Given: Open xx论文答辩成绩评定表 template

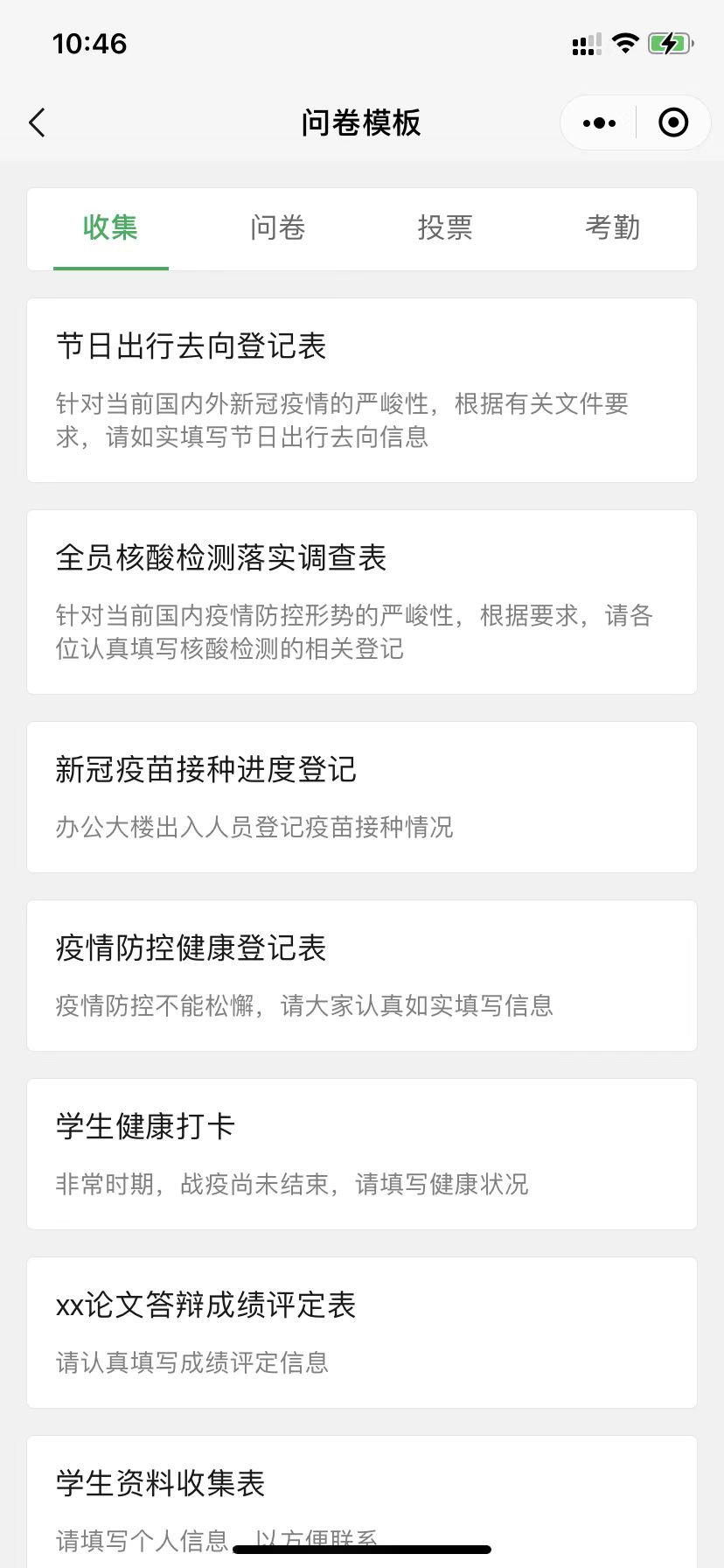Looking at the screenshot, I should pyautogui.click(x=362, y=1333).
